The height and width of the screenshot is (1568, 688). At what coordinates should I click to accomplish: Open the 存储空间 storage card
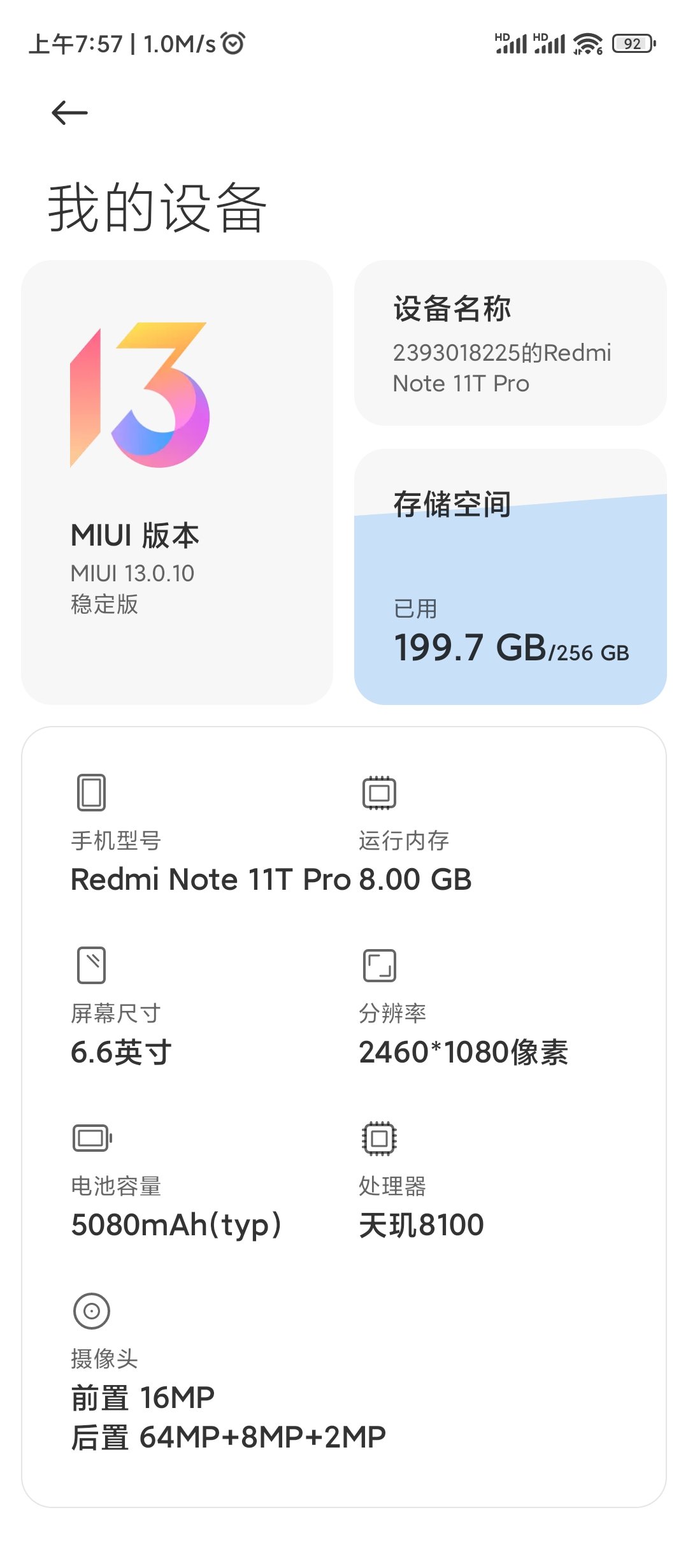[x=510, y=576]
